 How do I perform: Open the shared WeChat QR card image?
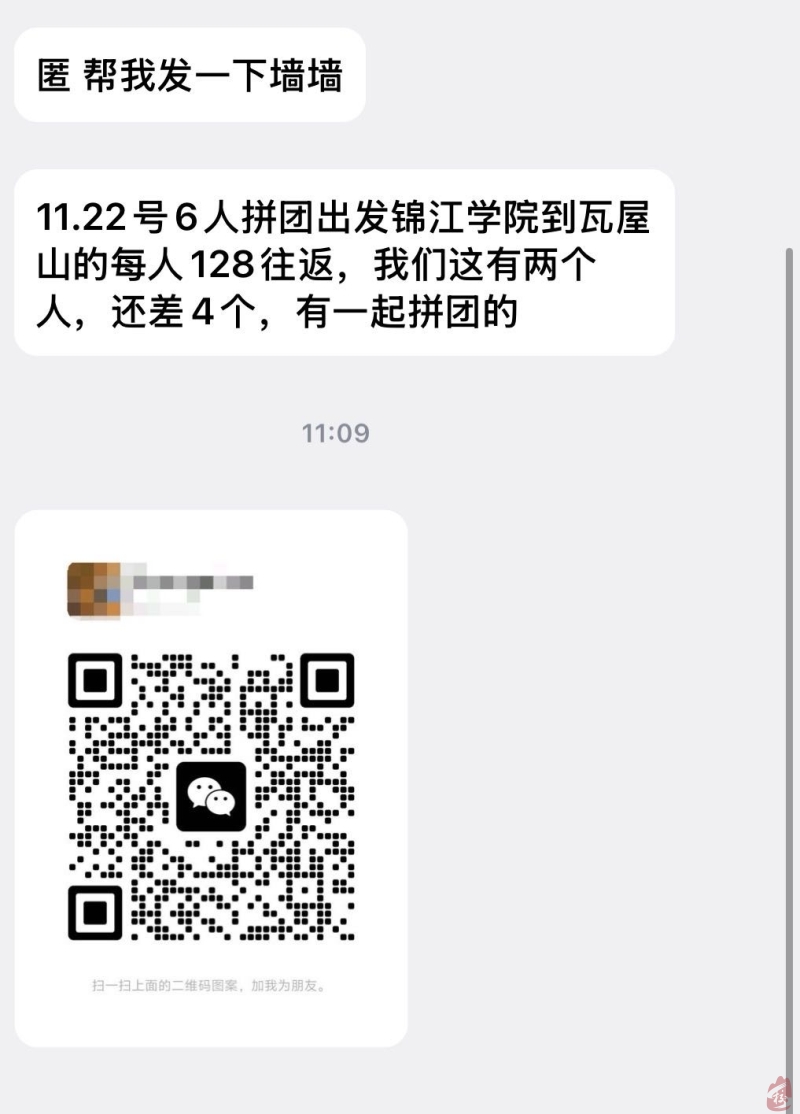[211, 778]
